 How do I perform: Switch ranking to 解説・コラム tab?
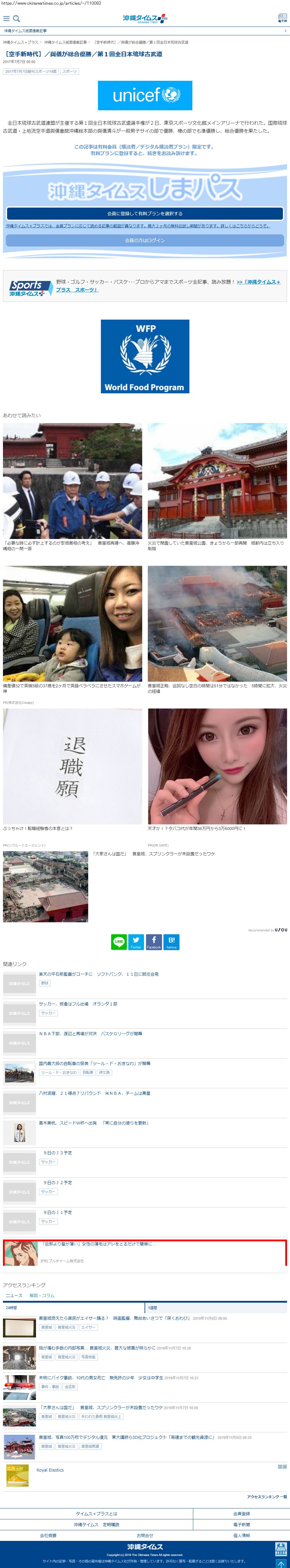(42, 1295)
